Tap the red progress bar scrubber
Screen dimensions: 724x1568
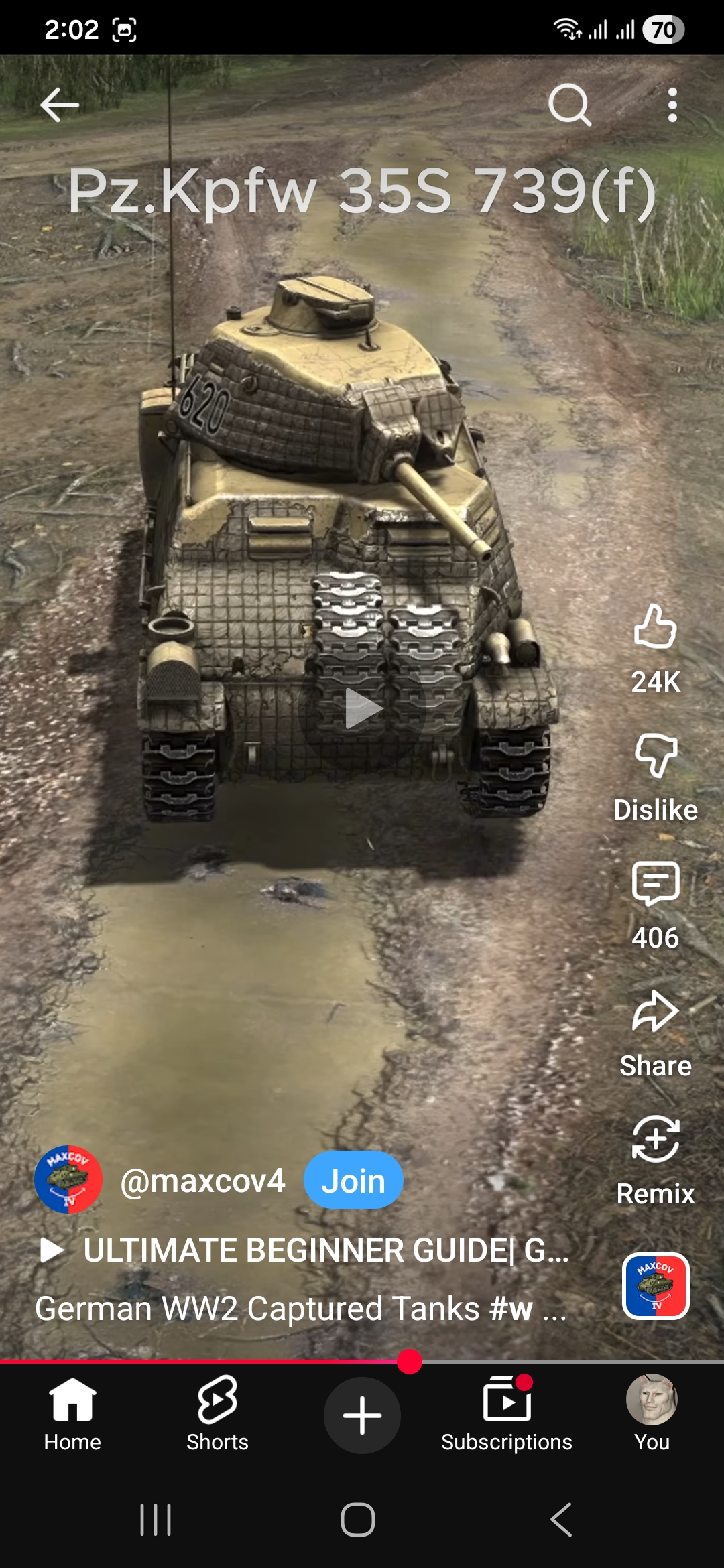pos(409,1362)
